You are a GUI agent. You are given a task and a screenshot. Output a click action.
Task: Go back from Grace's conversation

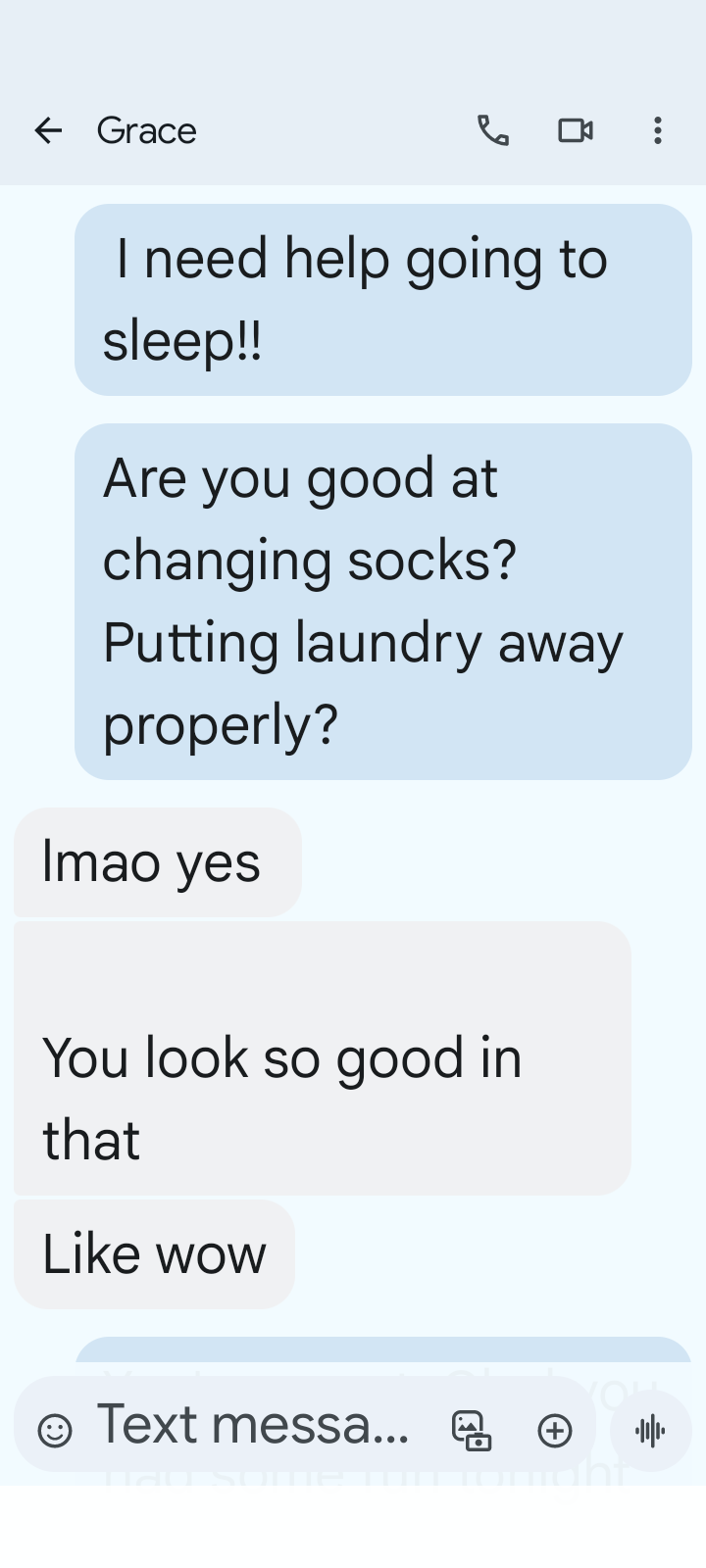[x=48, y=130]
